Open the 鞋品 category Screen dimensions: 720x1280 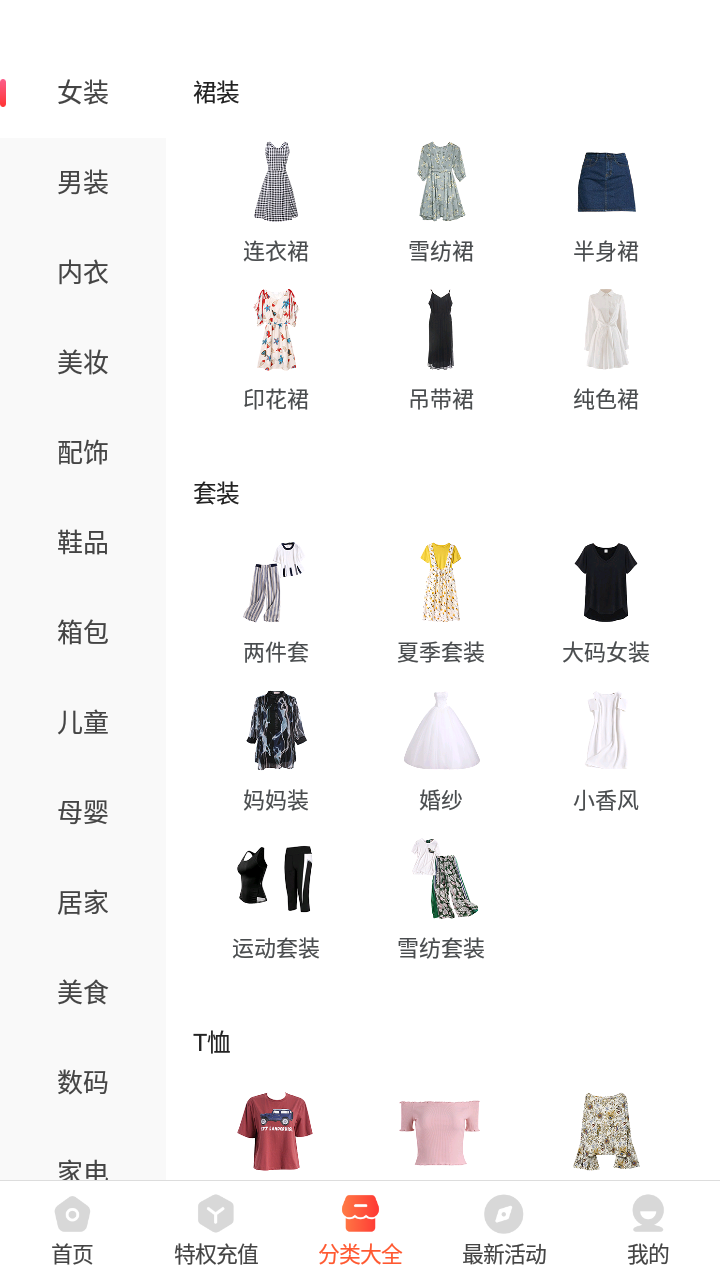point(83,543)
